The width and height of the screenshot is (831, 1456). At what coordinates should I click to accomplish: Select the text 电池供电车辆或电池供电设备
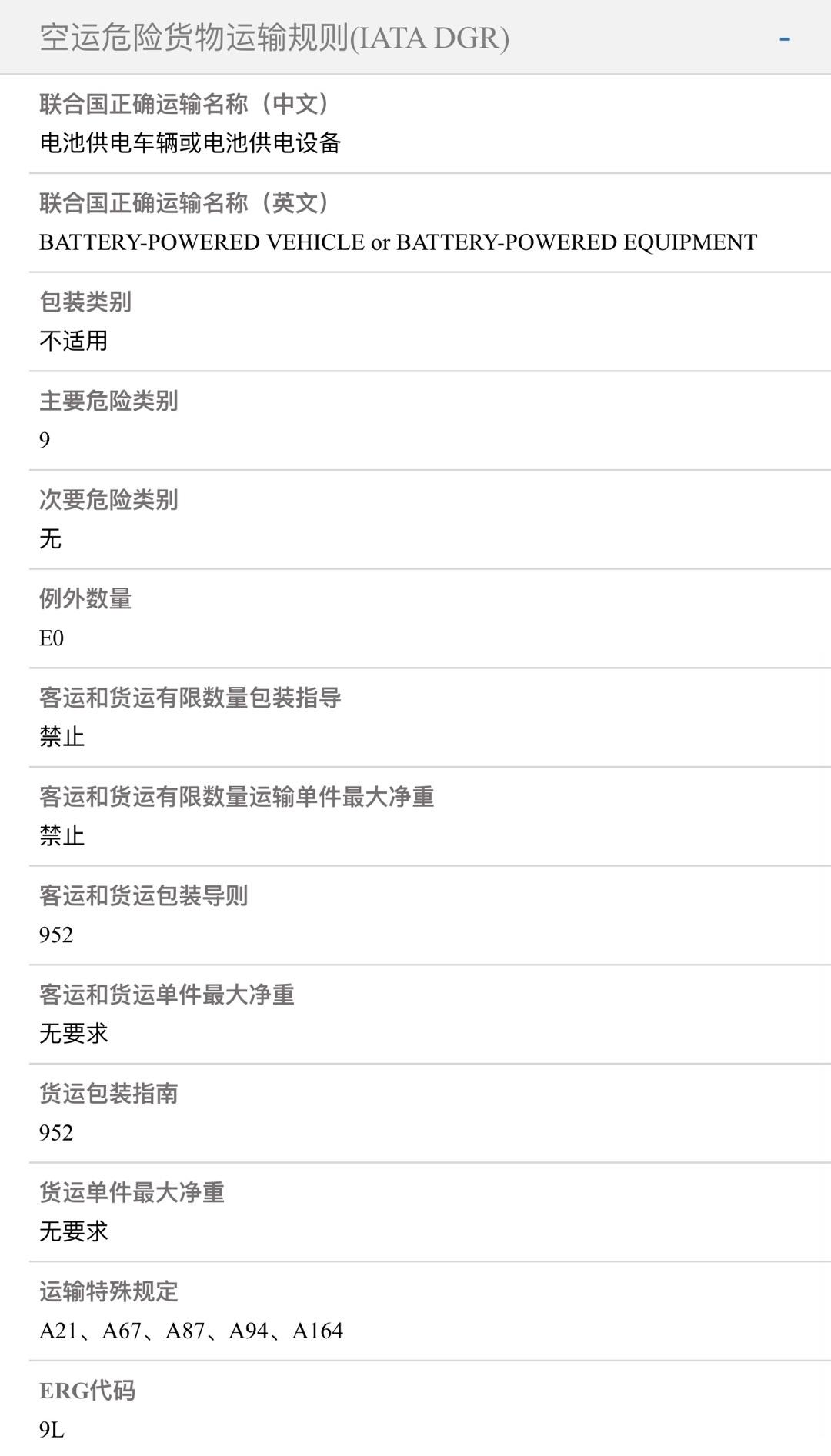point(192,142)
